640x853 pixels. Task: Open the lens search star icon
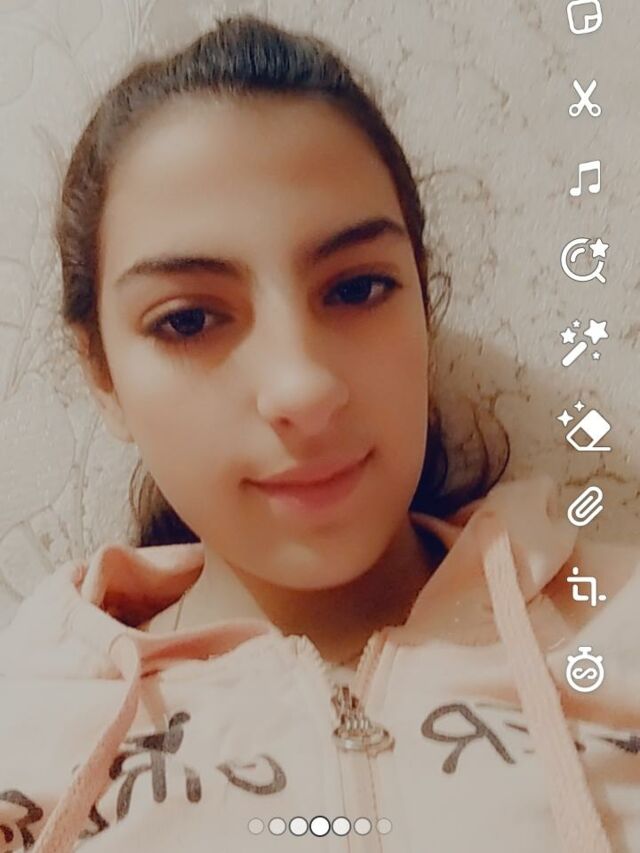[x=584, y=261]
